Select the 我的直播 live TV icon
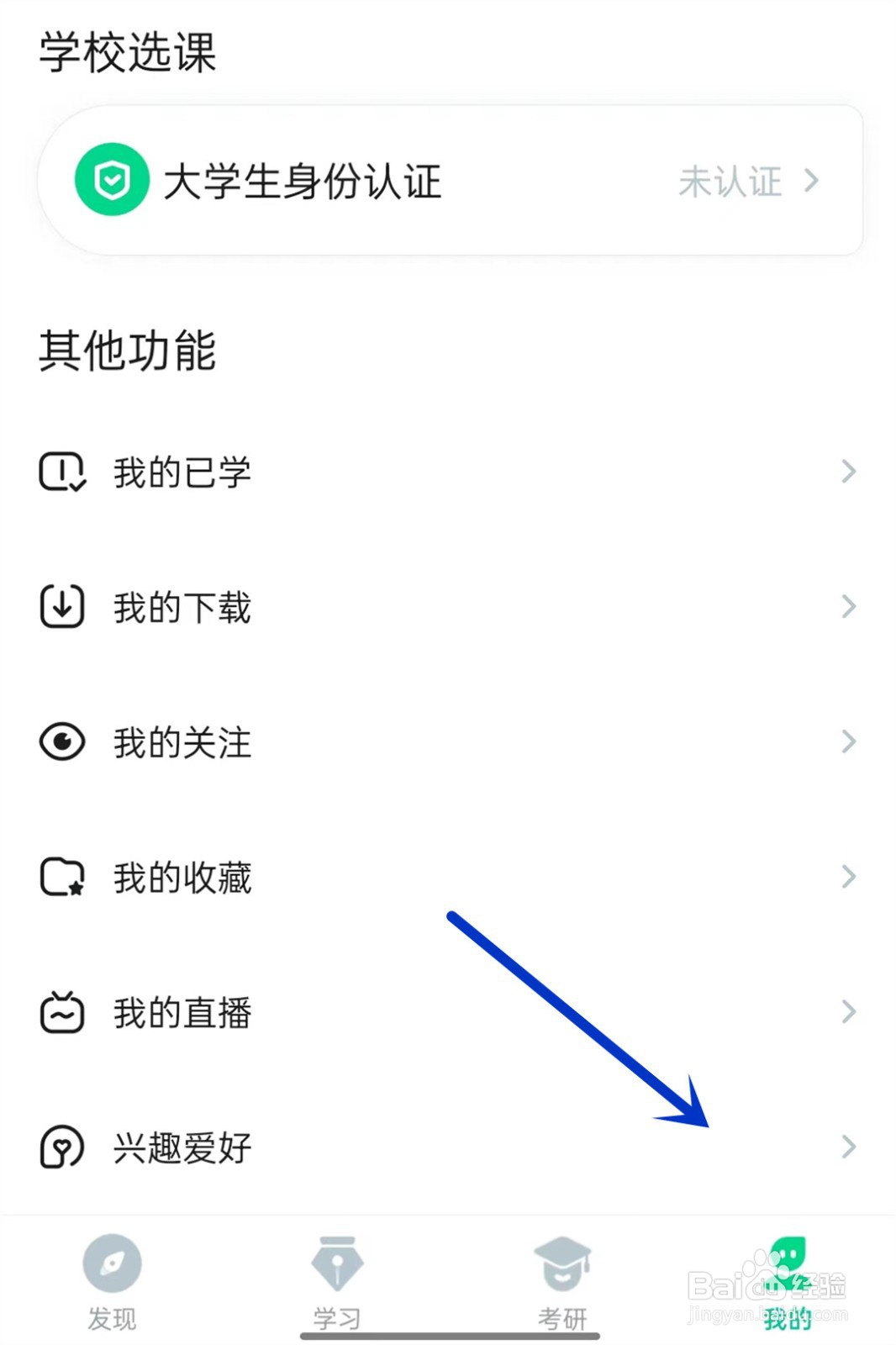 [x=61, y=1012]
